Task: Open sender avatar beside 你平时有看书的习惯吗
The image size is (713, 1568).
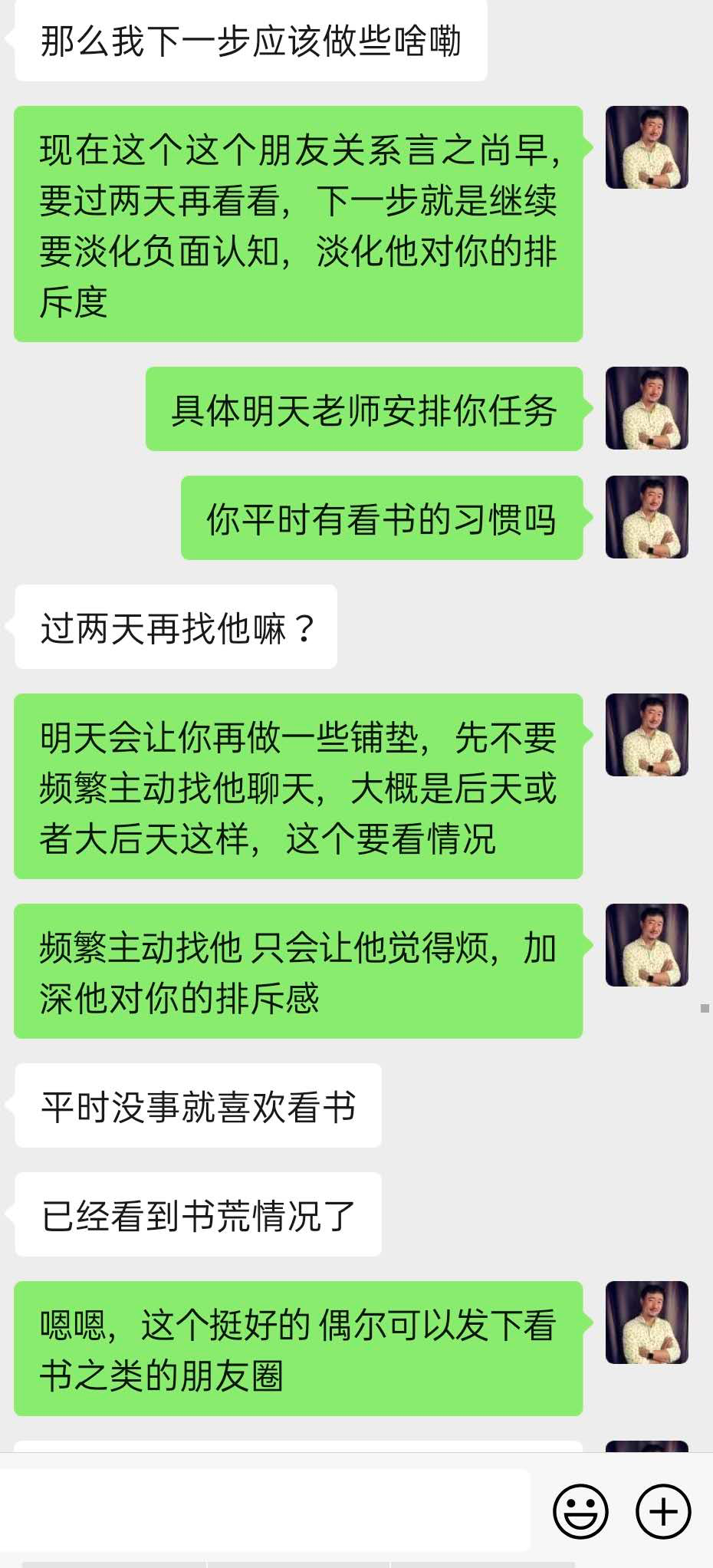Action: [646, 517]
